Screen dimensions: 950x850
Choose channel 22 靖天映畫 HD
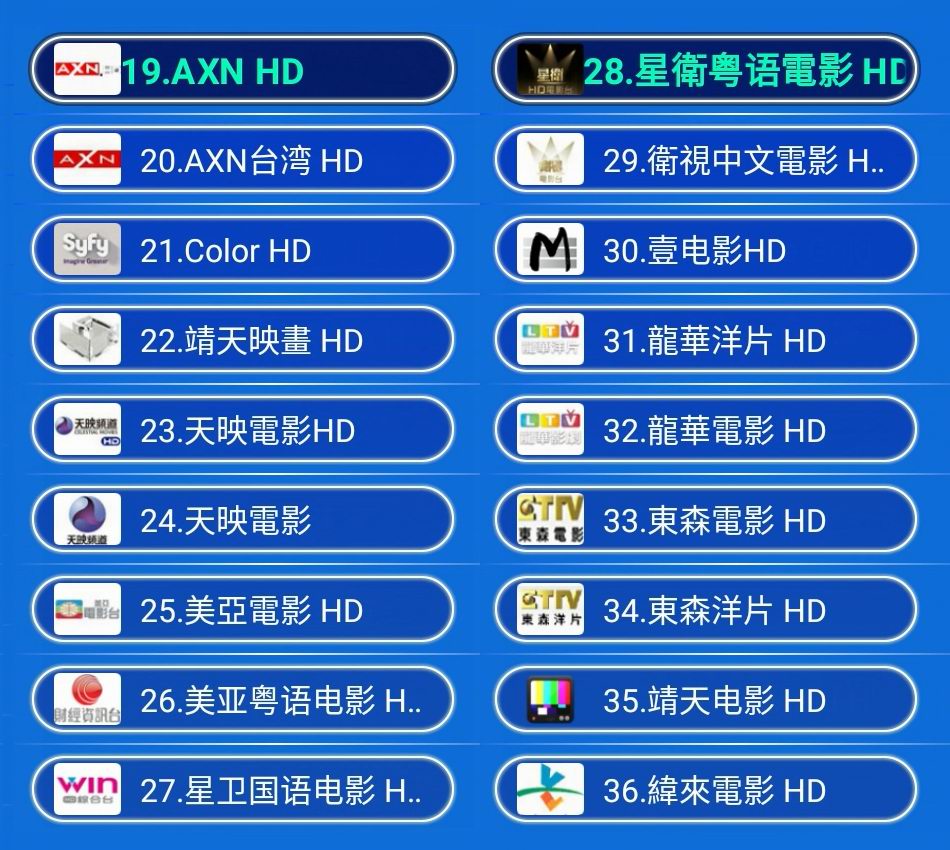[242, 340]
